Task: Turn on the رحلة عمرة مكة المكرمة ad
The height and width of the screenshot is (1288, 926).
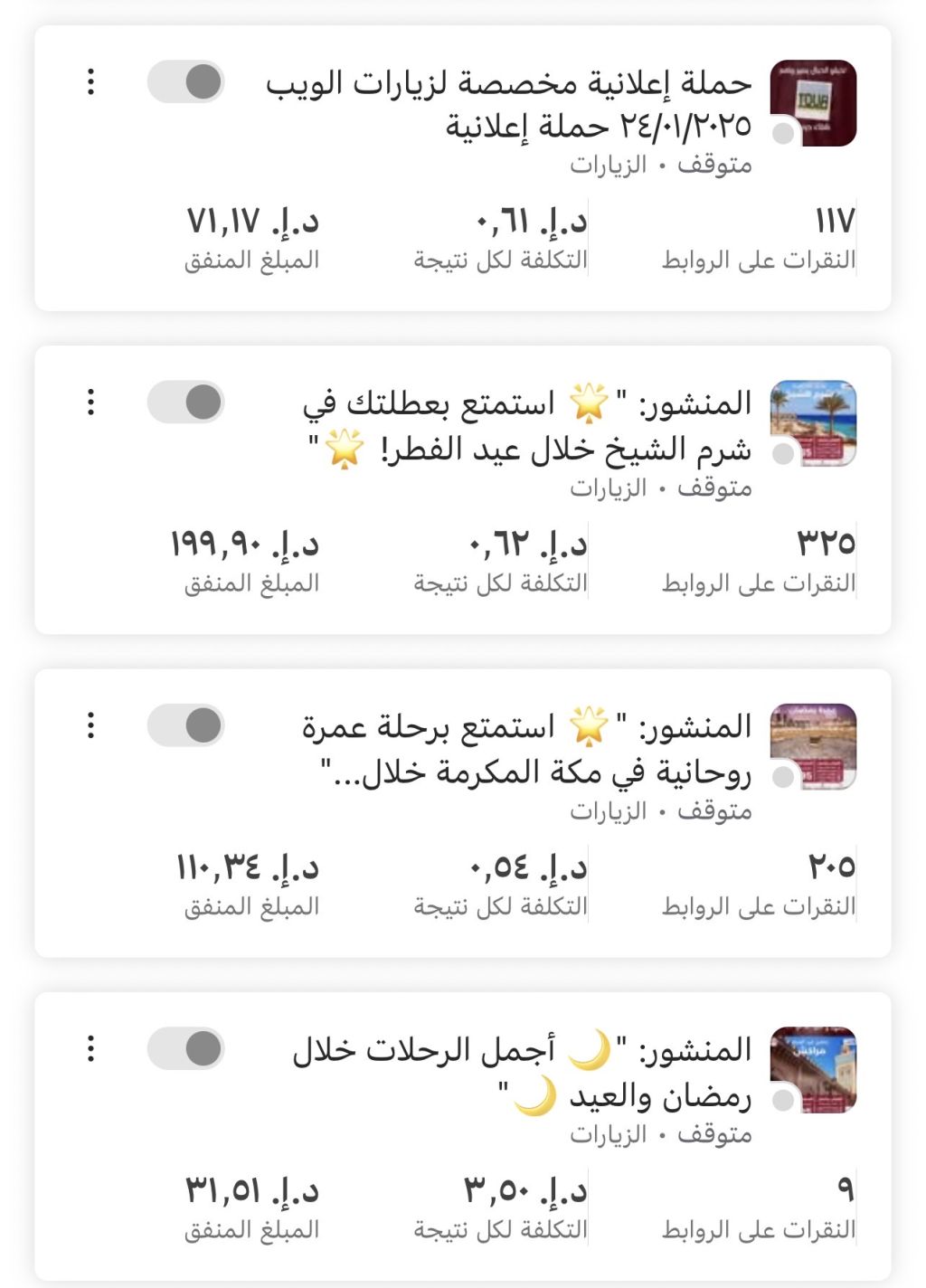Action: (x=186, y=724)
